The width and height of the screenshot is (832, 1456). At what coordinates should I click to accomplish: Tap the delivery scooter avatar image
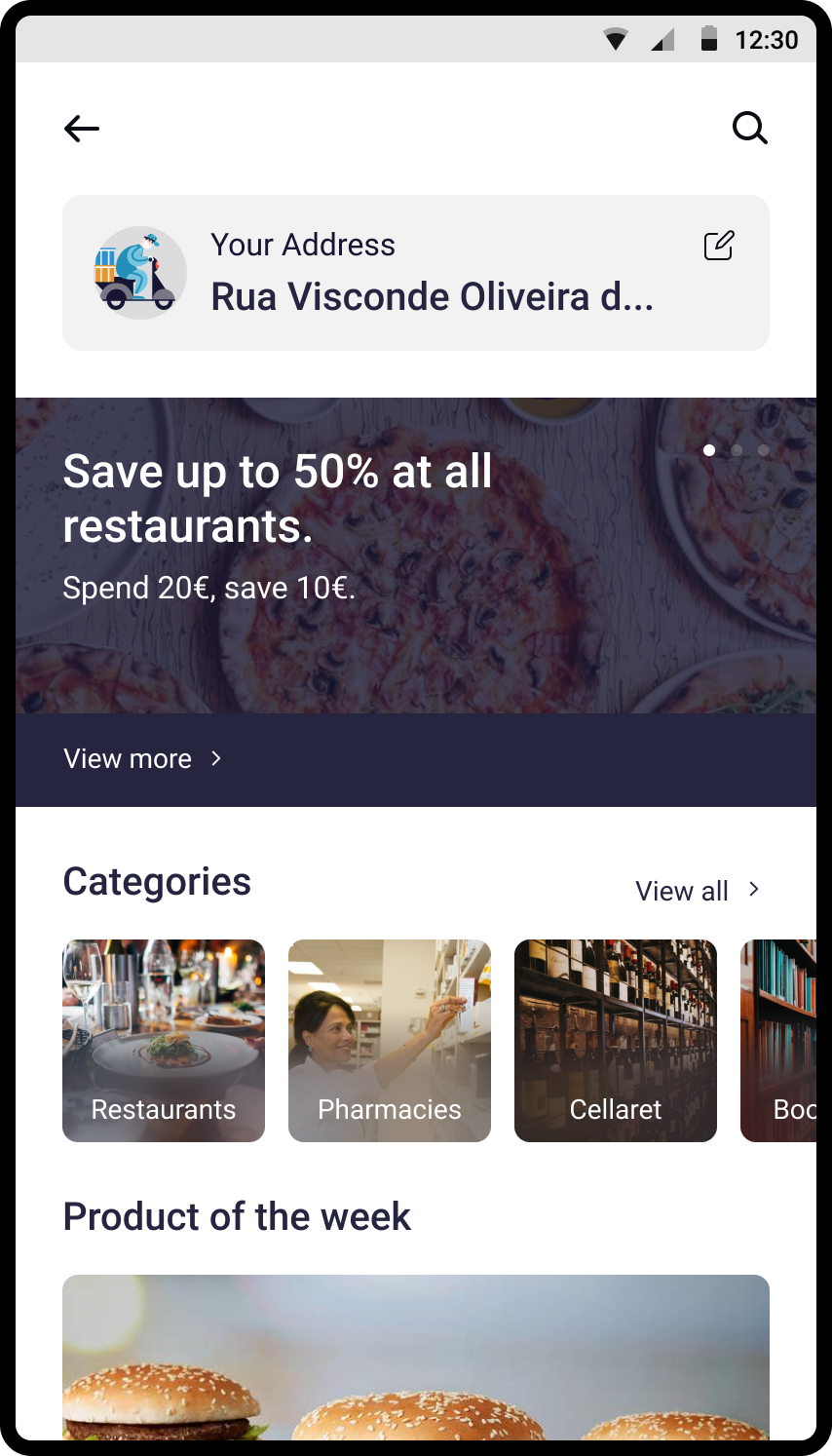click(139, 272)
